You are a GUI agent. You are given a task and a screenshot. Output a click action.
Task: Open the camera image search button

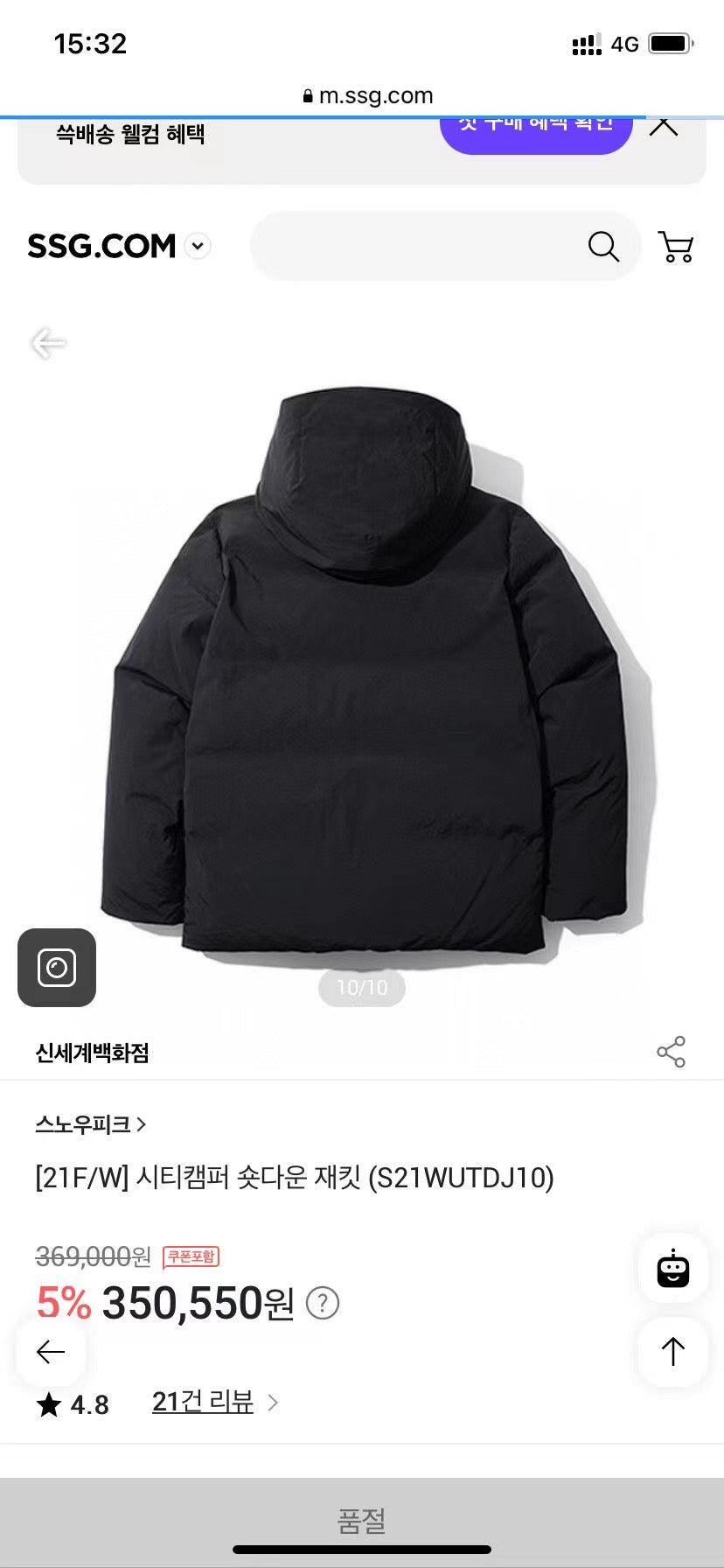click(x=57, y=968)
